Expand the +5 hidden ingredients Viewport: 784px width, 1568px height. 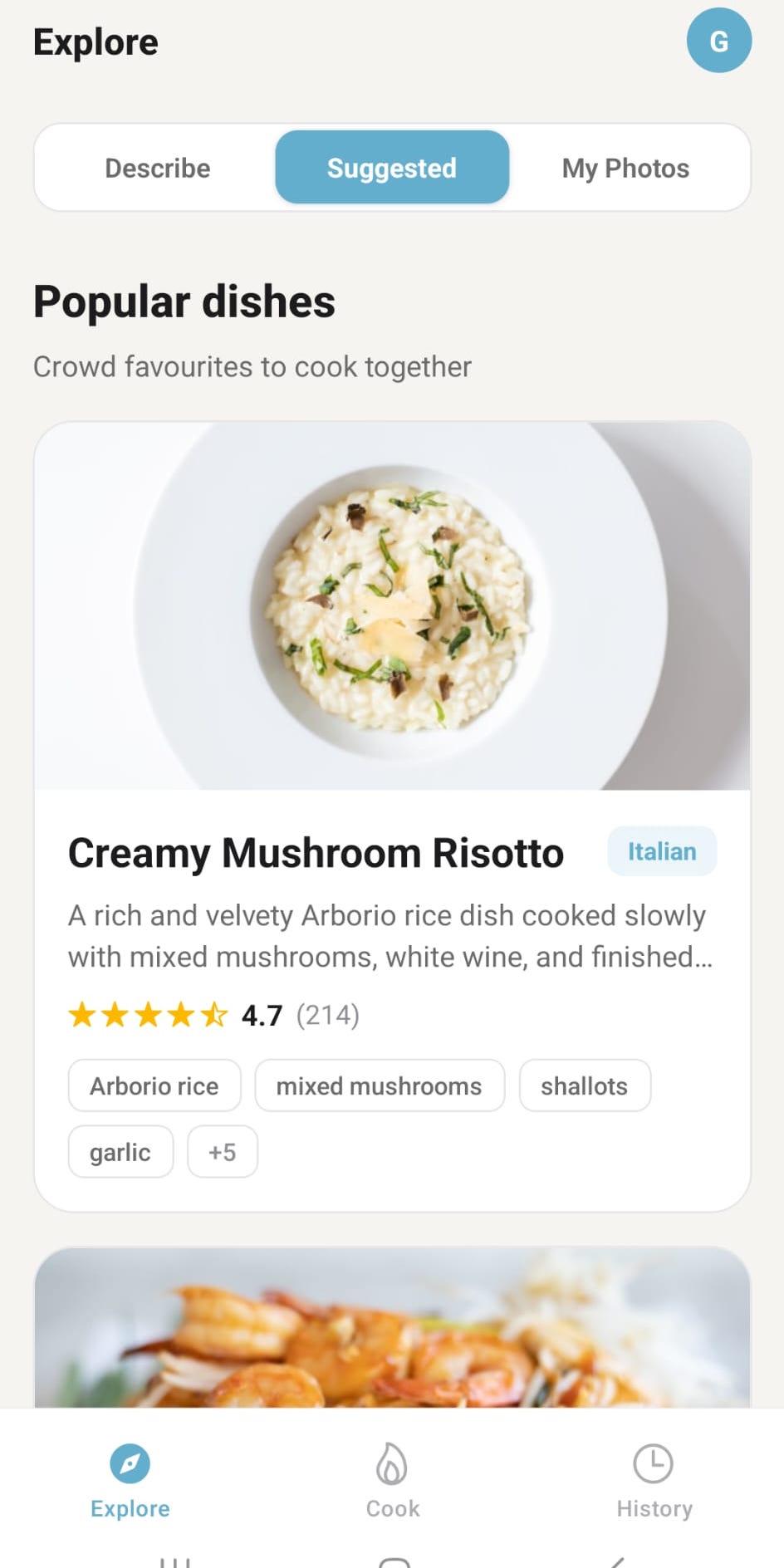click(223, 1151)
